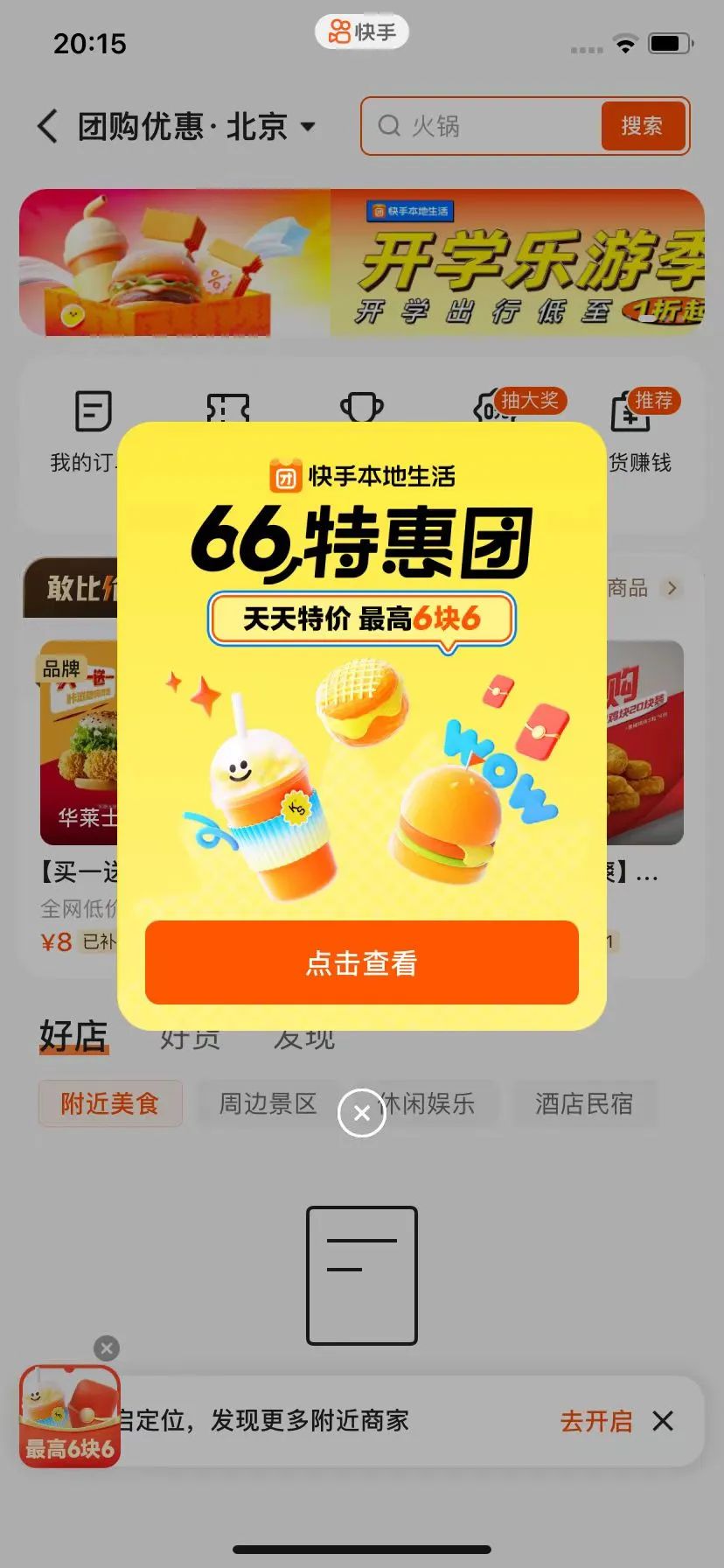Close the 最高6块6 floating widget

tap(107, 1348)
